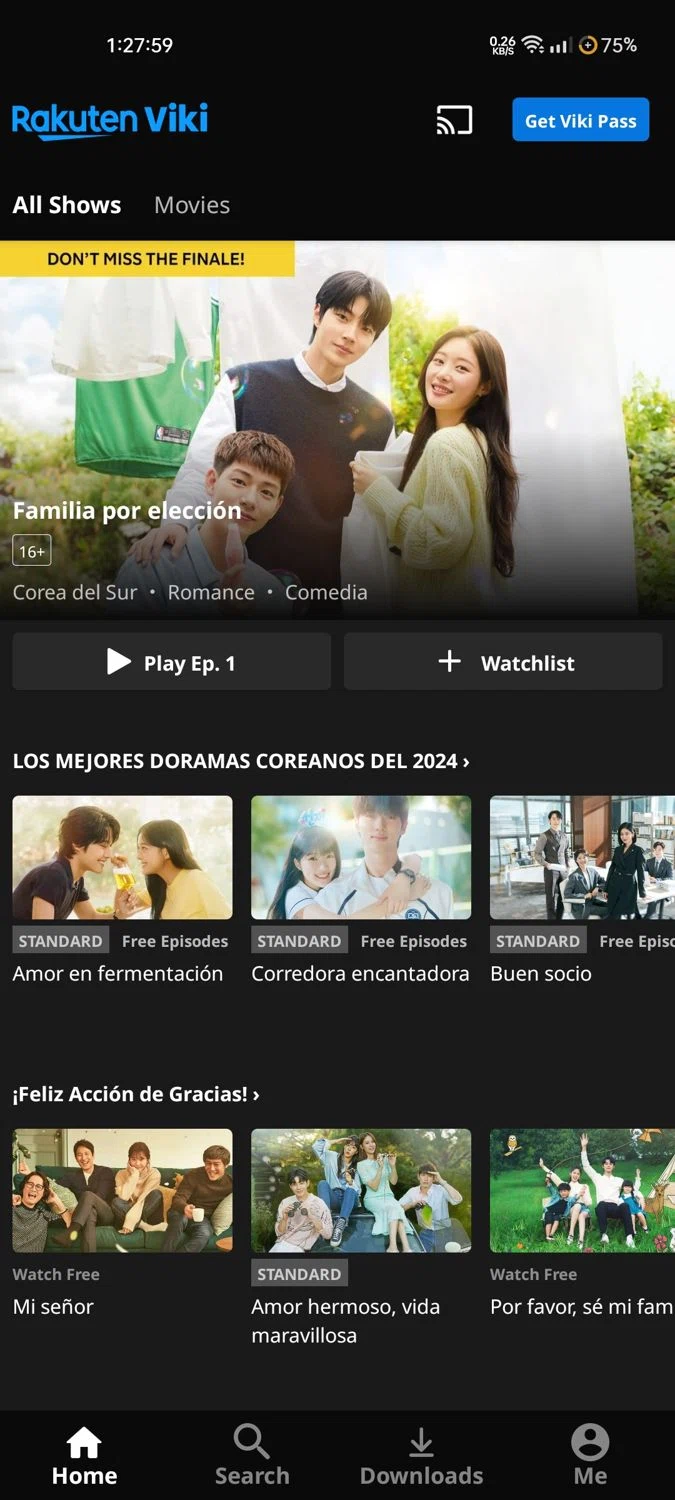Expand the ¡Feliz Acción de Gracias! collection

click(136, 1094)
